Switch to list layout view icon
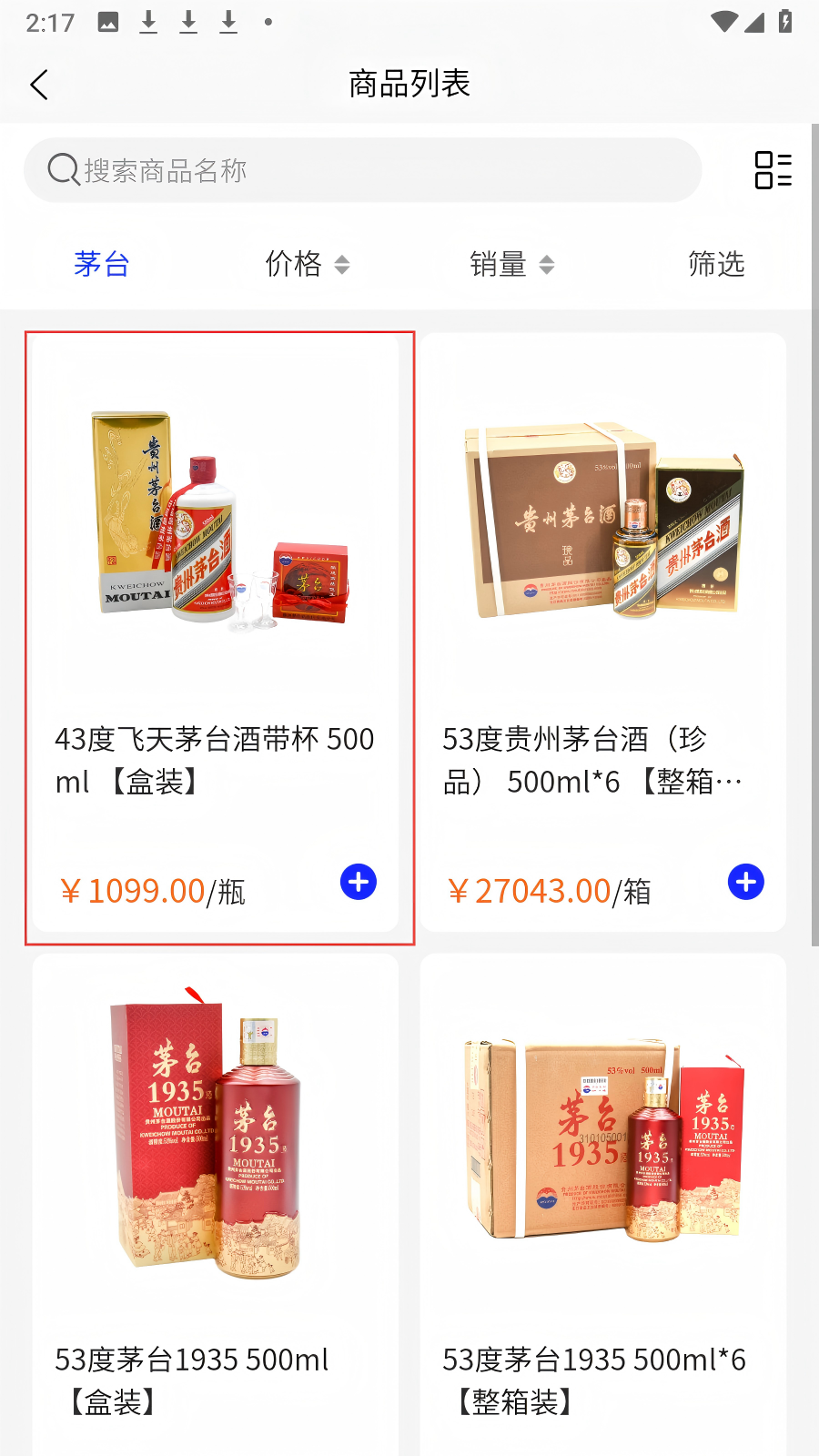 pos(773,170)
